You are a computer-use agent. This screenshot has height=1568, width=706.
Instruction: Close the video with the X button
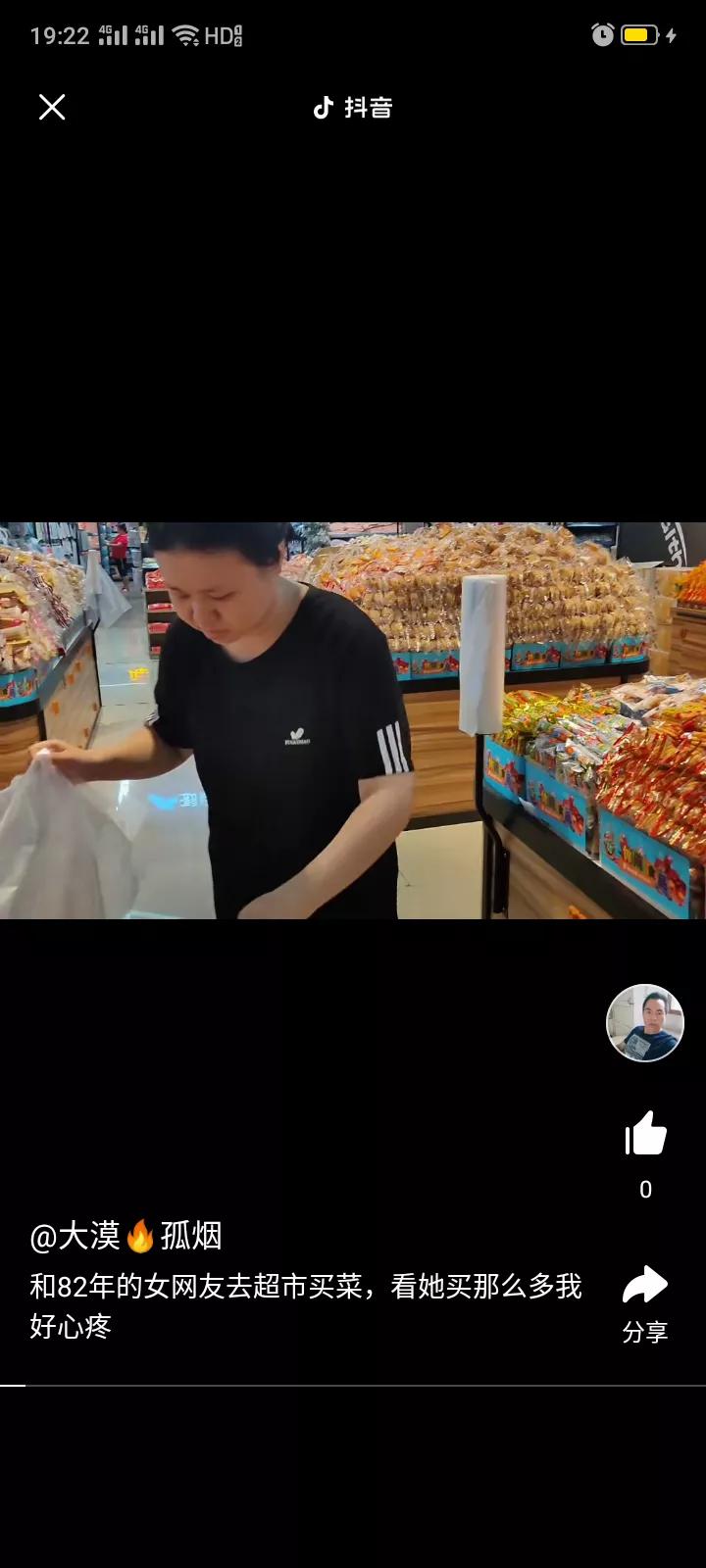click(54, 108)
